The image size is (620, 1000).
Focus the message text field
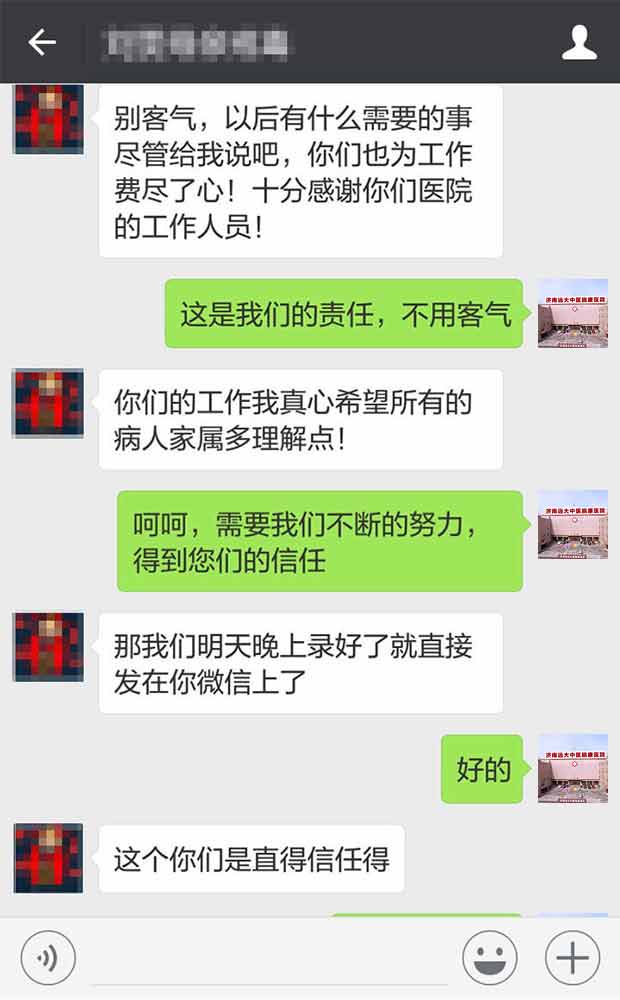(268, 958)
